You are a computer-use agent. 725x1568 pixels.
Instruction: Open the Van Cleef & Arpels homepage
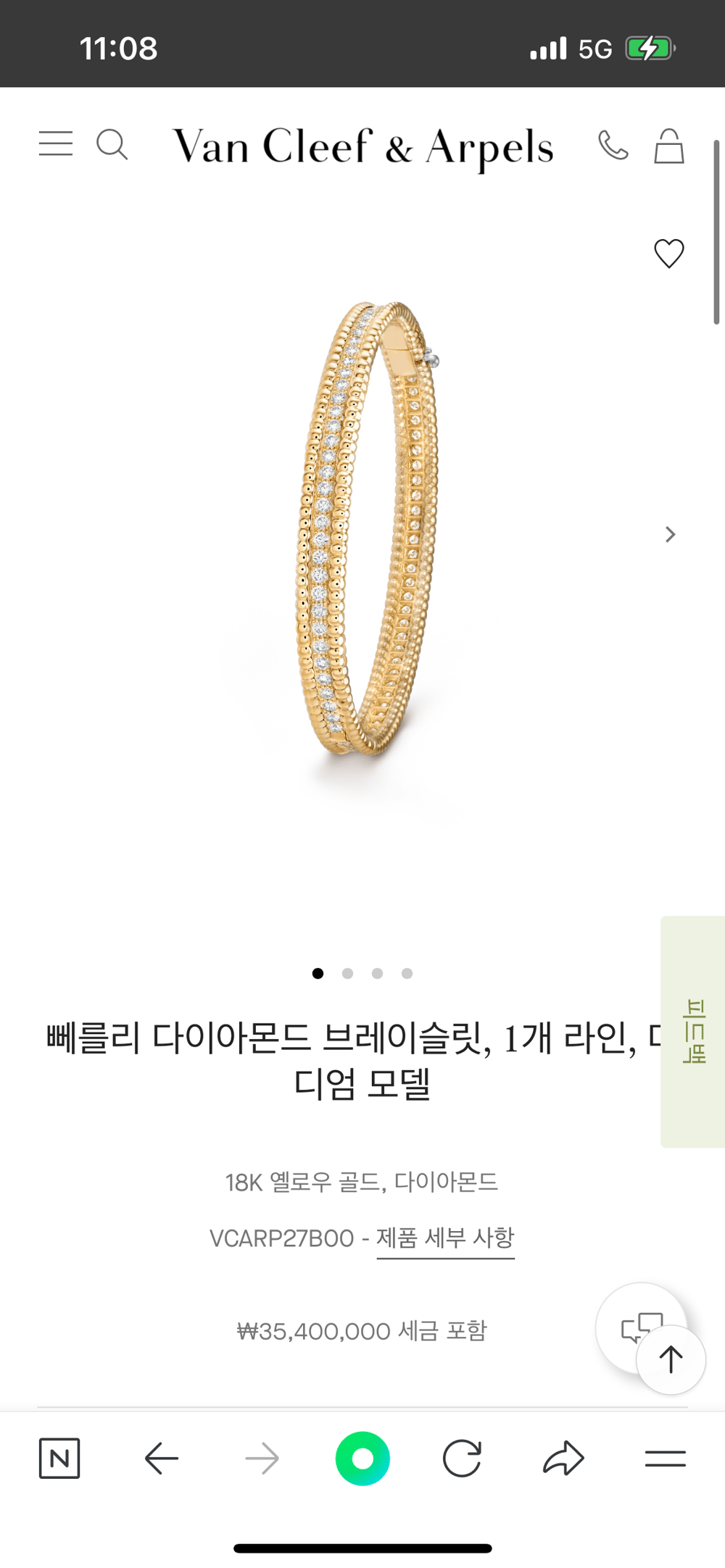(362, 147)
